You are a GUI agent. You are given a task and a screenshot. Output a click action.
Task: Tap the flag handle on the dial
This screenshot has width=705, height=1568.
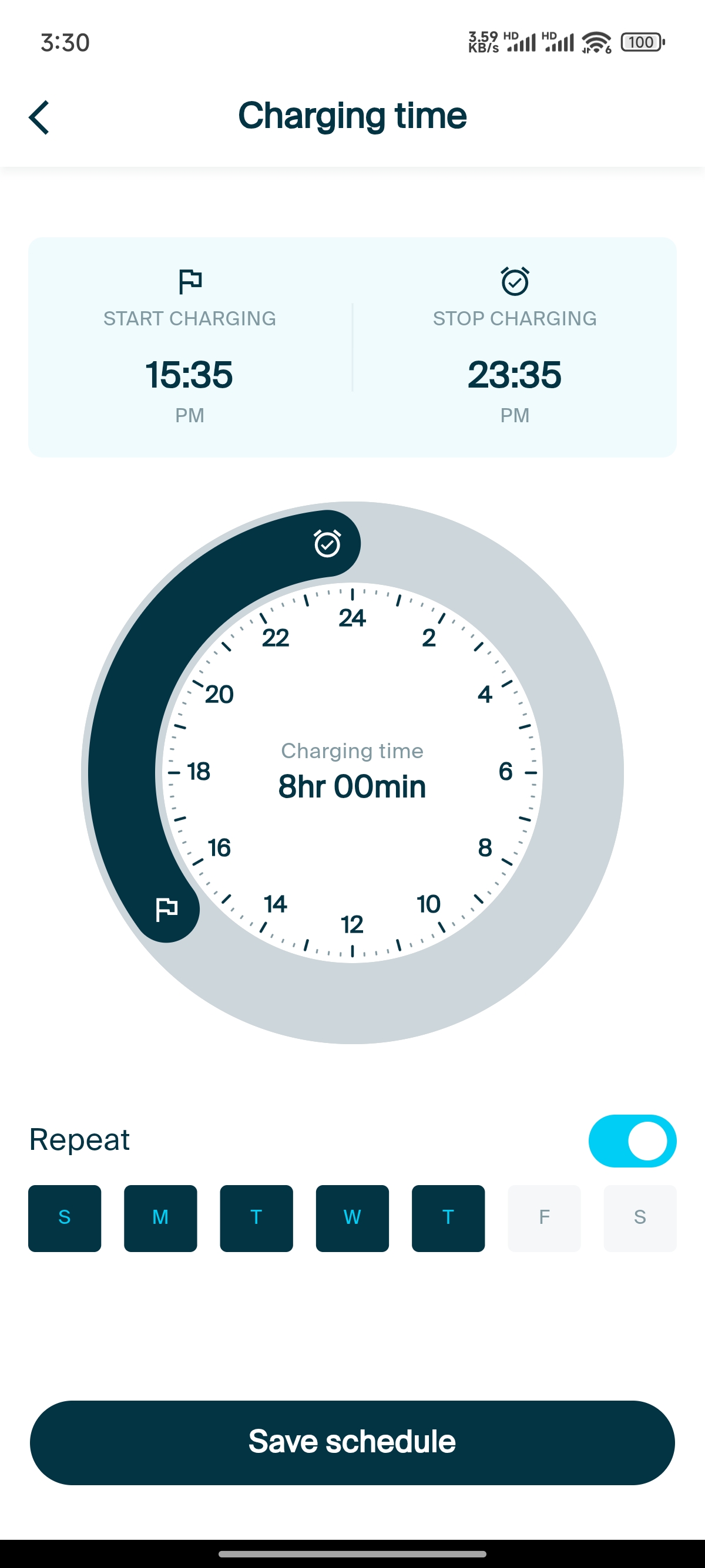(x=166, y=910)
